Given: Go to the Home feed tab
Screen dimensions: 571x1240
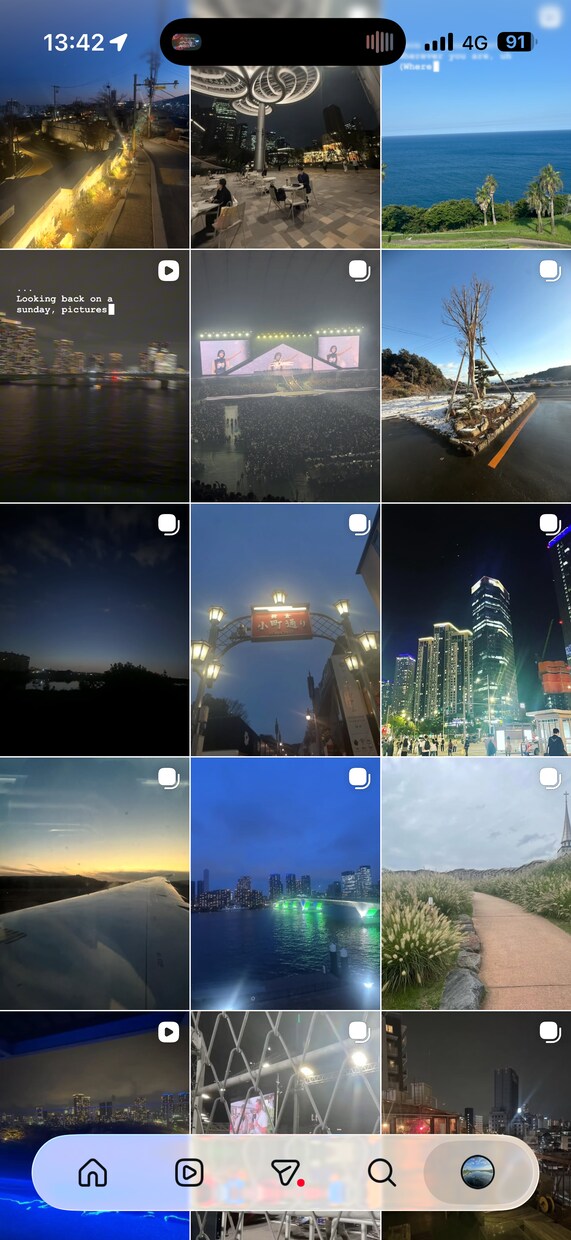Looking at the screenshot, I should (93, 1172).
